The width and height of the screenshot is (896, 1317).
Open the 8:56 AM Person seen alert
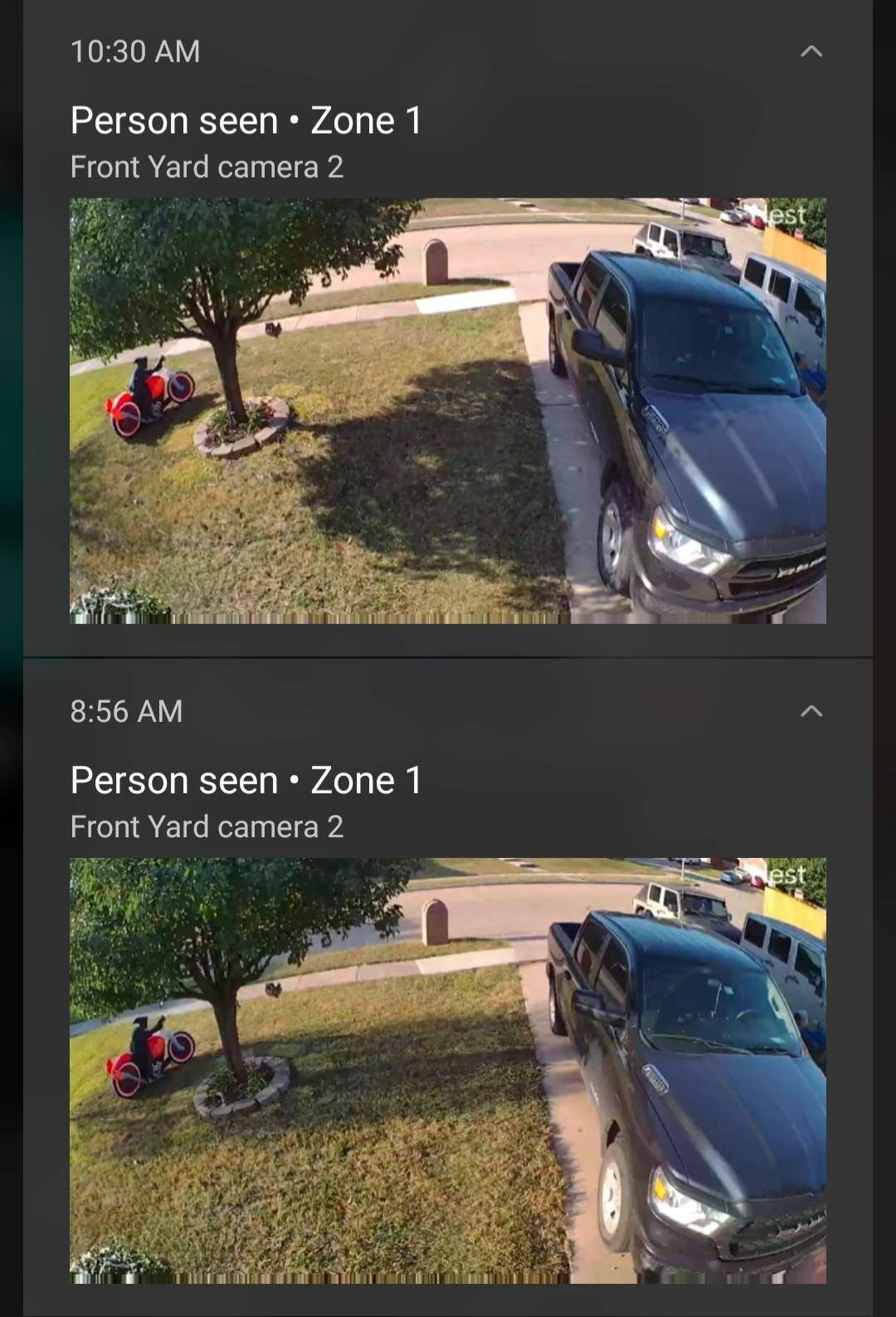click(246, 781)
